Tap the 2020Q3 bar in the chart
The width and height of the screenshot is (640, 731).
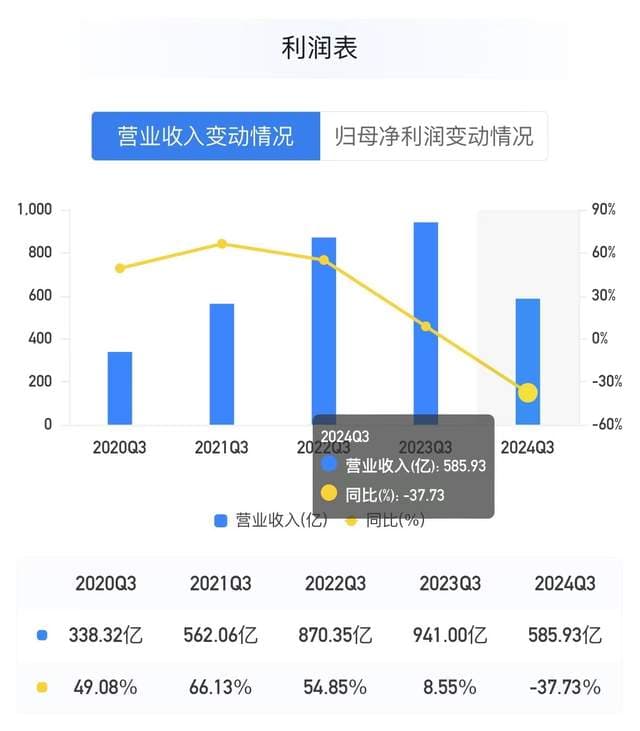(120, 388)
